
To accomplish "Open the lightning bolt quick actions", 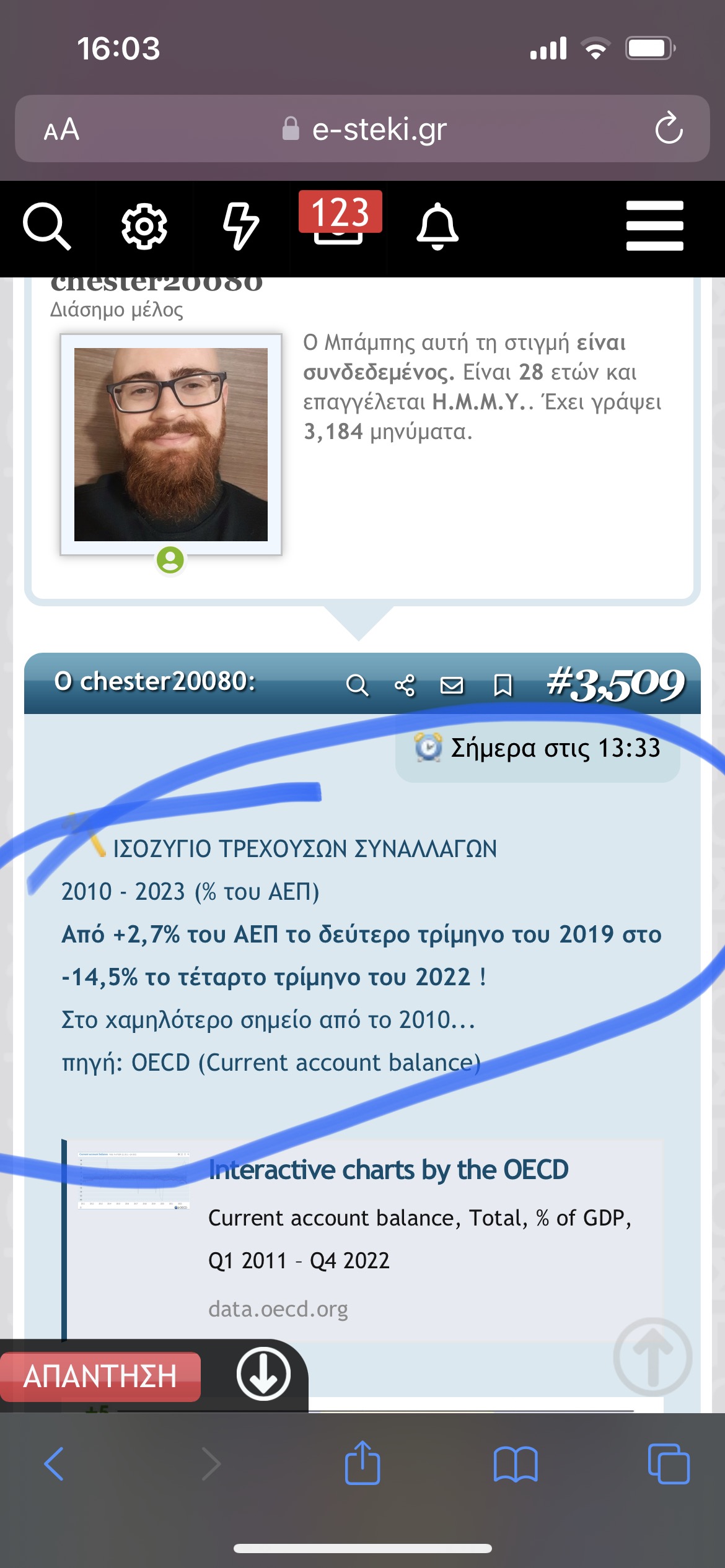I will coord(240,227).
